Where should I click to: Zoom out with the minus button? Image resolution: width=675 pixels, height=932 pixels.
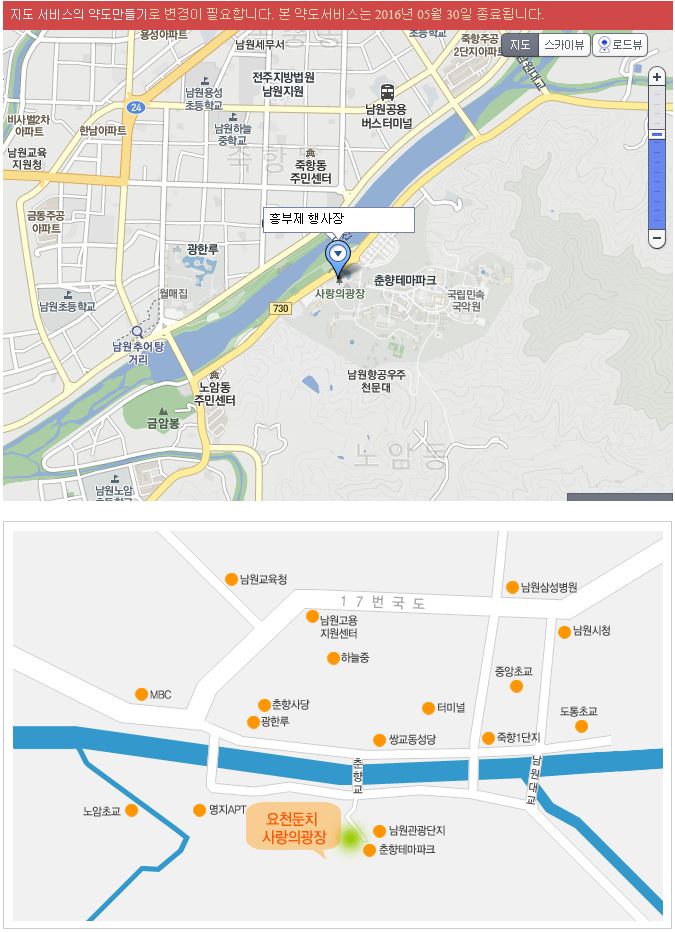pos(657,238)
